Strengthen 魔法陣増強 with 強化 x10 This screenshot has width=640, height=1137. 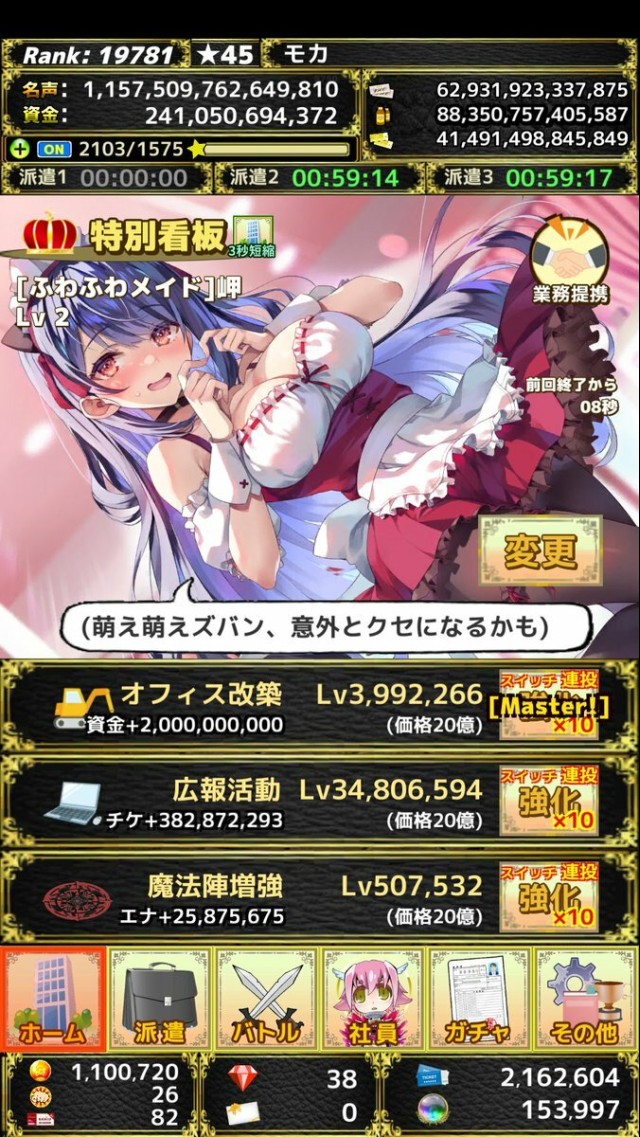point(548,898)
